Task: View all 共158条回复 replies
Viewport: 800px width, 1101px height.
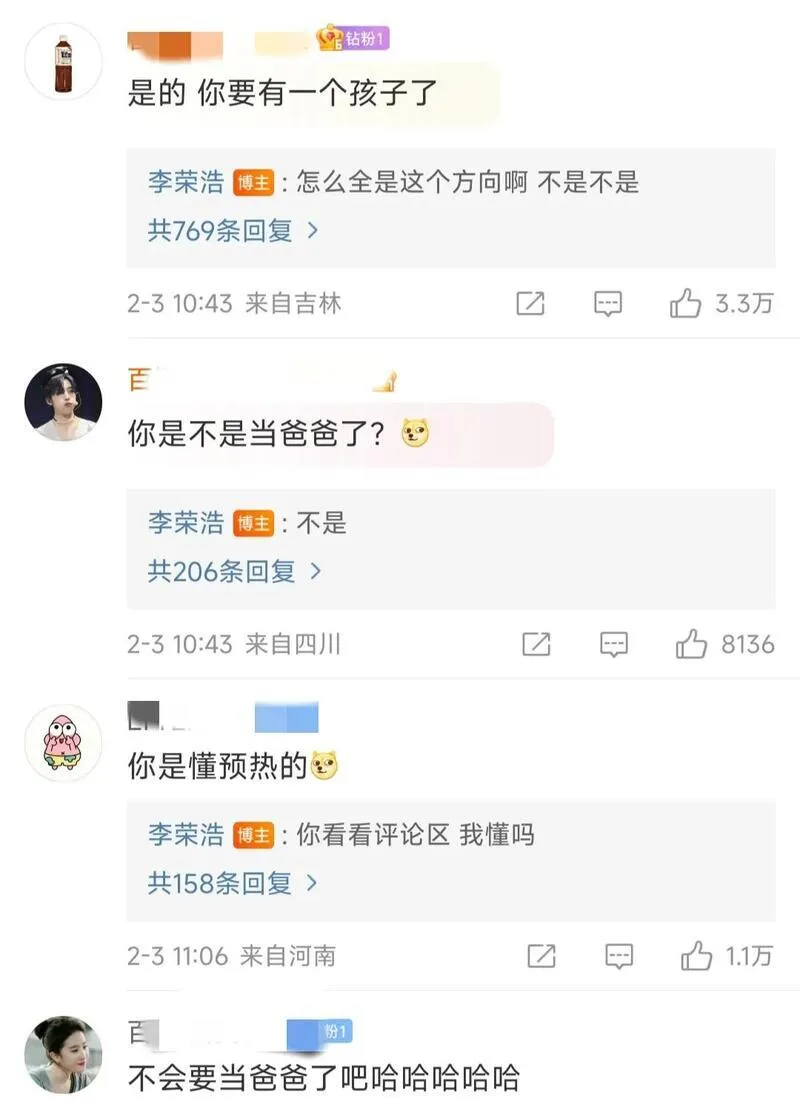Action: (232, 884)
